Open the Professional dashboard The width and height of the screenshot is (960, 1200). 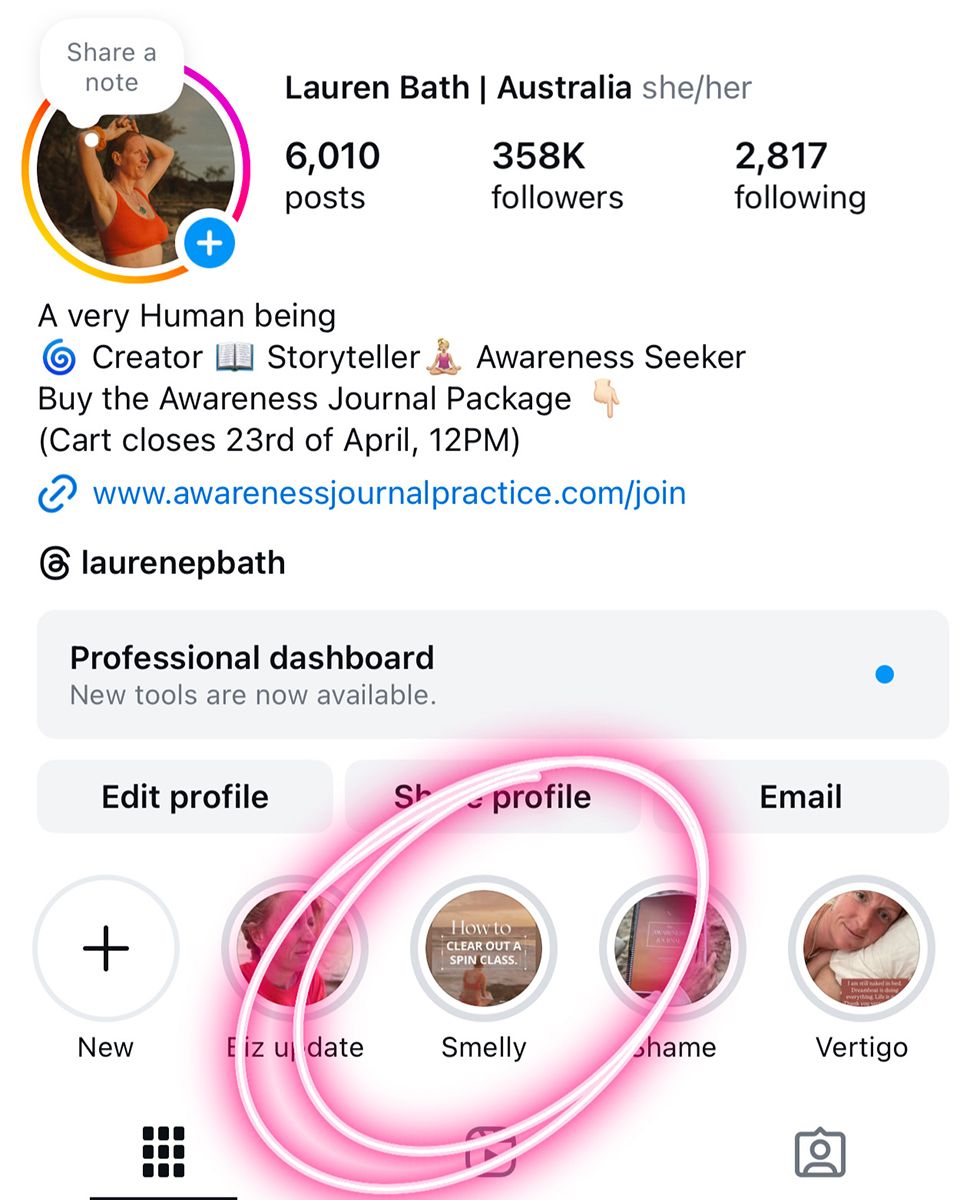coord(492,674)
